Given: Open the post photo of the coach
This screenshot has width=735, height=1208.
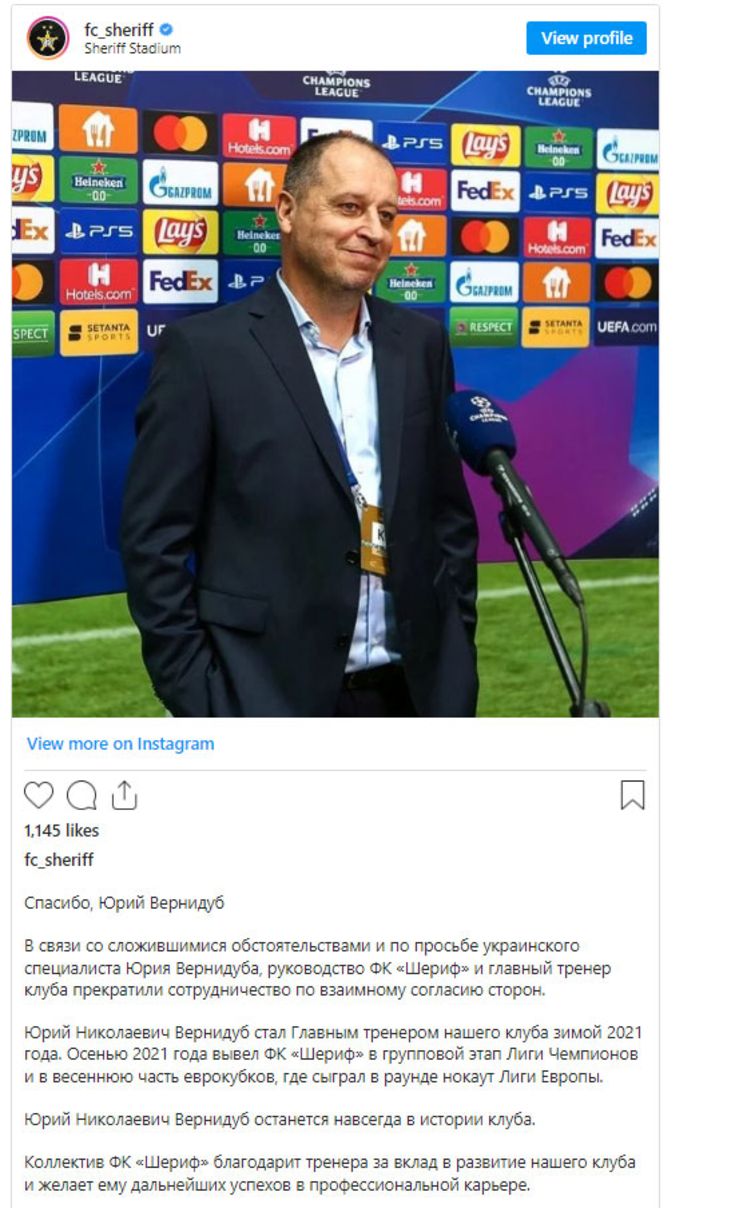Looking at the screenshot, I should pyautogui.click(x=335, y=394).
